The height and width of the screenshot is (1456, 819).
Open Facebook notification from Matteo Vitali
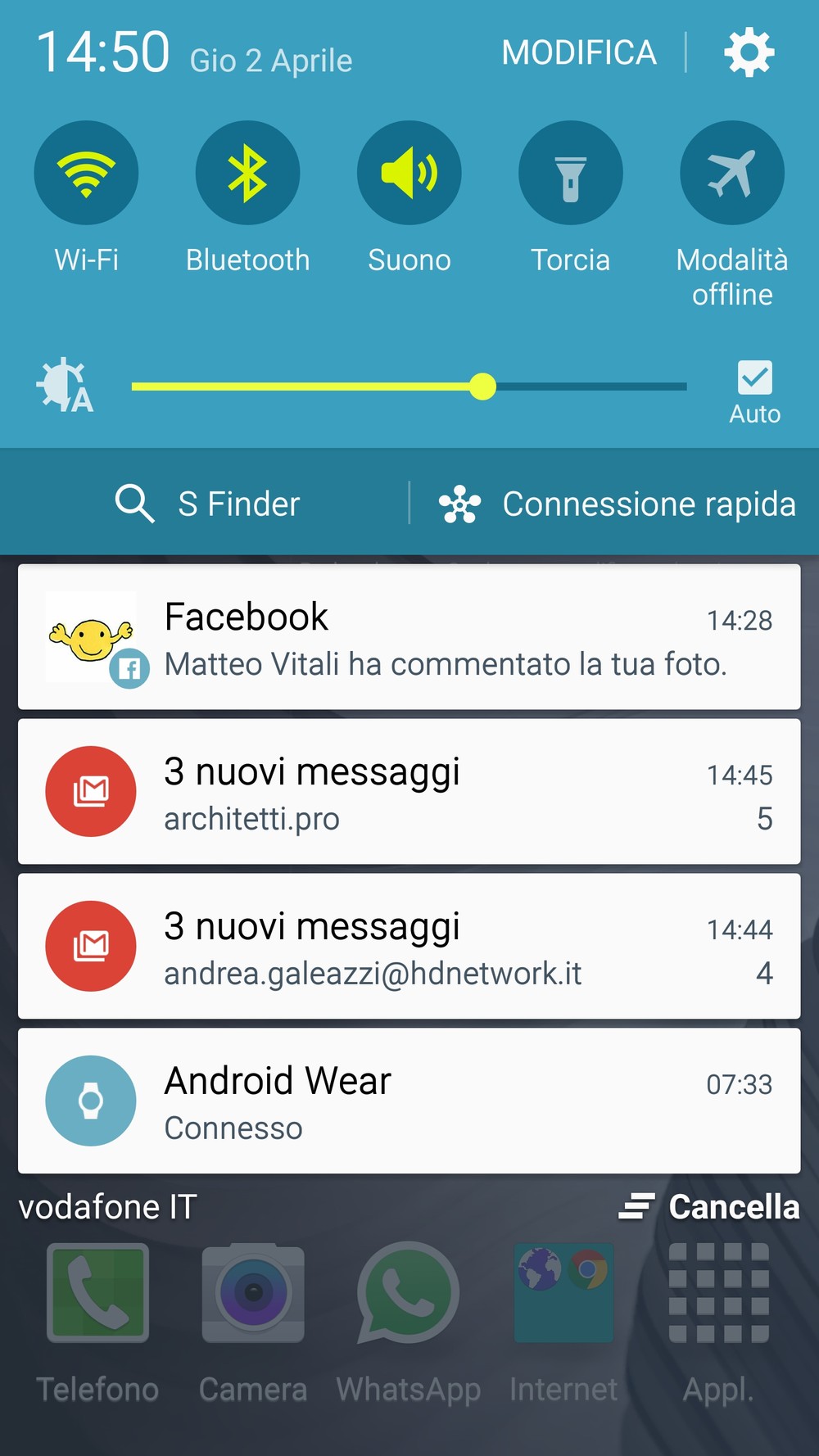[409, 637]
